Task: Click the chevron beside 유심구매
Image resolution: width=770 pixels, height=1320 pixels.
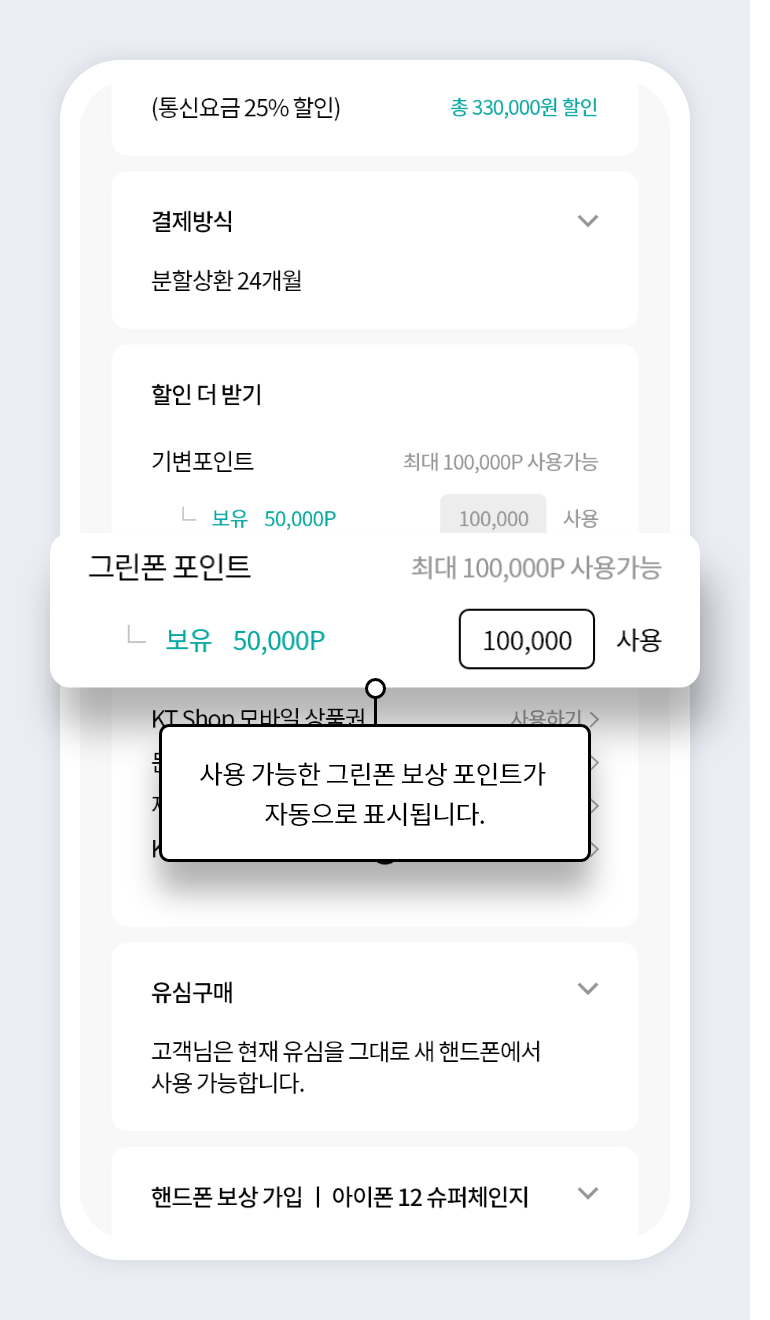Action: tap(590, 988)
